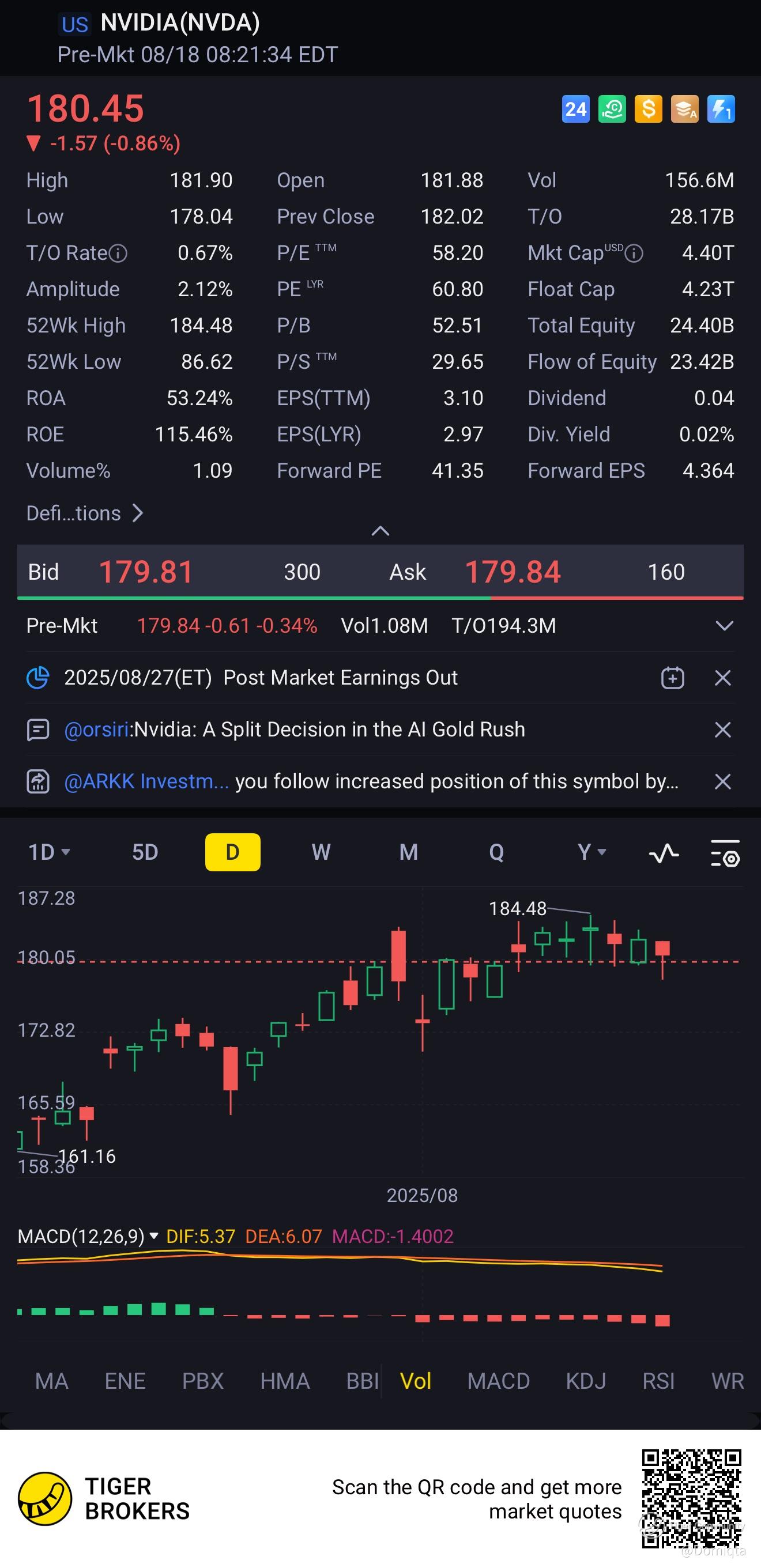
Task: Dismiss the orsiri post banner
Action: pos(722,729)
